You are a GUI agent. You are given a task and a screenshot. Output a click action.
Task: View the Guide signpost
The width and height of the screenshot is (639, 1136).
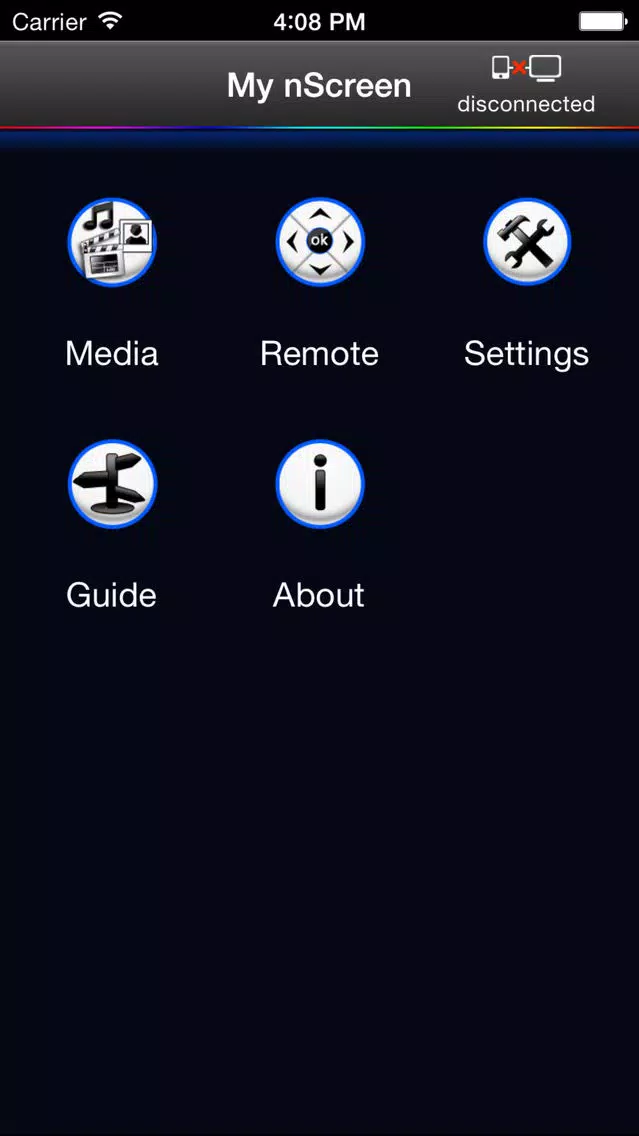[x=112, y=484]
